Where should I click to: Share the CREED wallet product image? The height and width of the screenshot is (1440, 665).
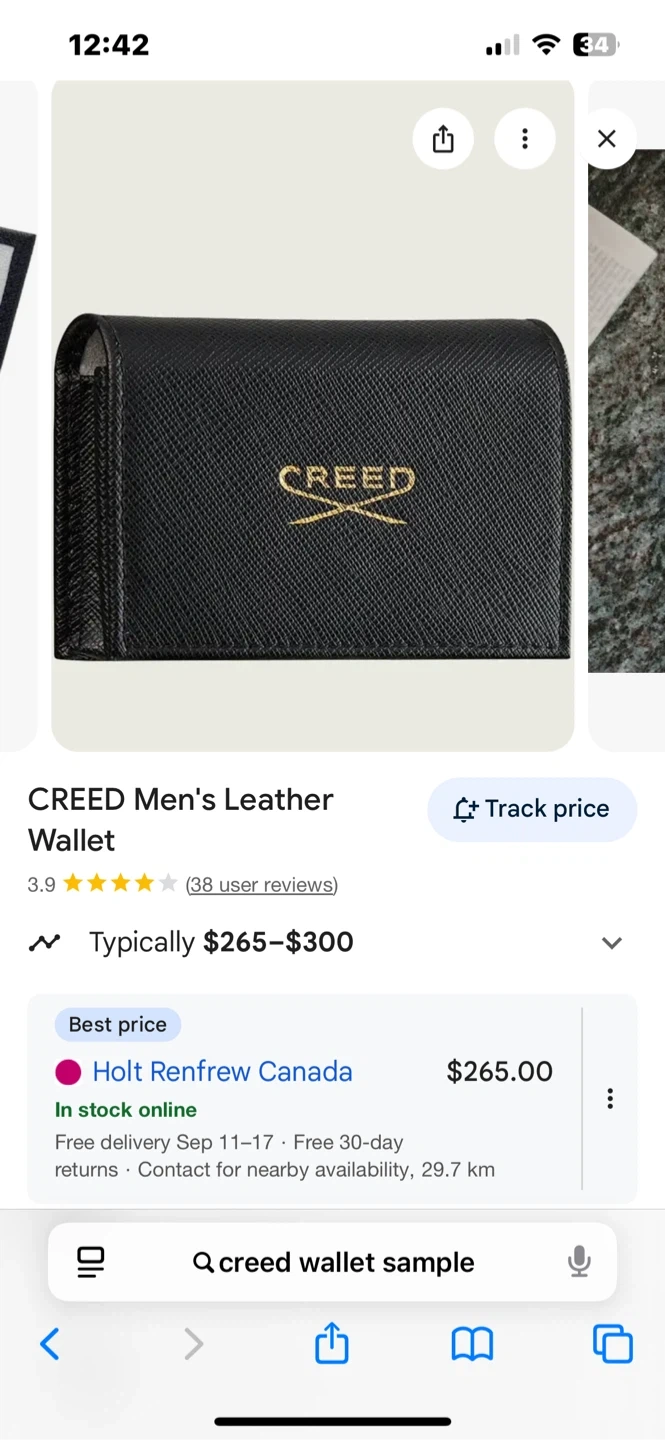pos(443,139)
